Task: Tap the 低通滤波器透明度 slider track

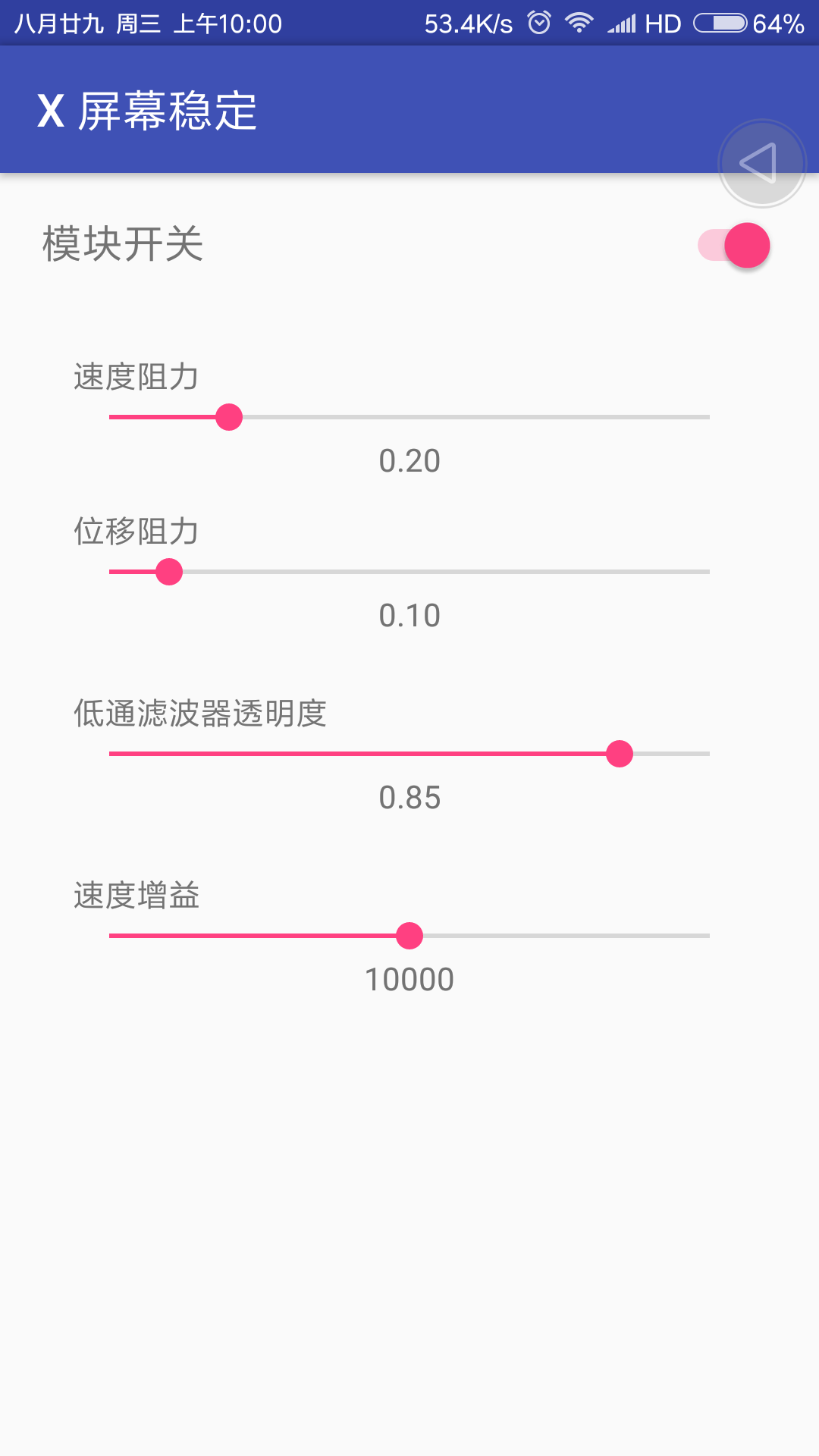Action: [409, 754]
